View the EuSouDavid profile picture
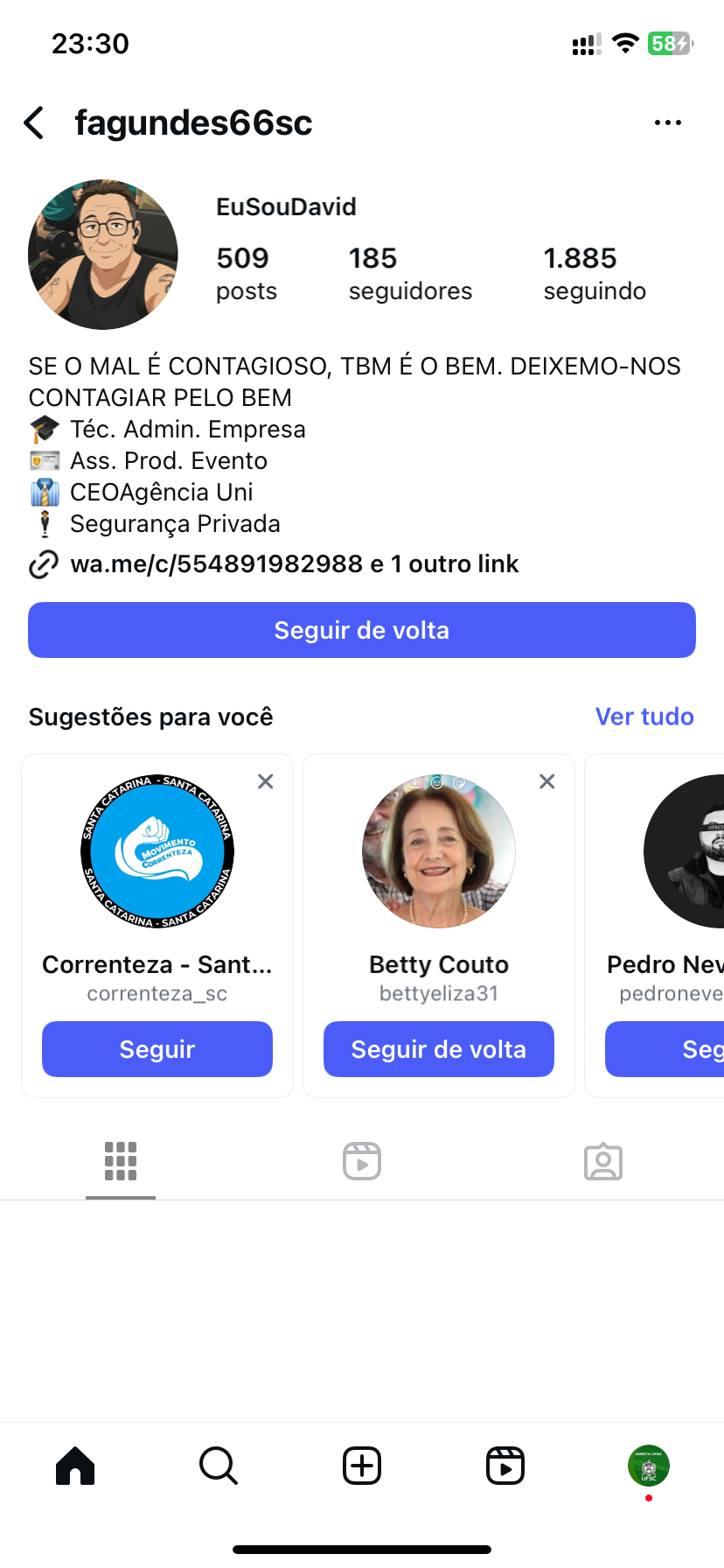Viewport: 724px width, 1568px height. click(103, 255)
